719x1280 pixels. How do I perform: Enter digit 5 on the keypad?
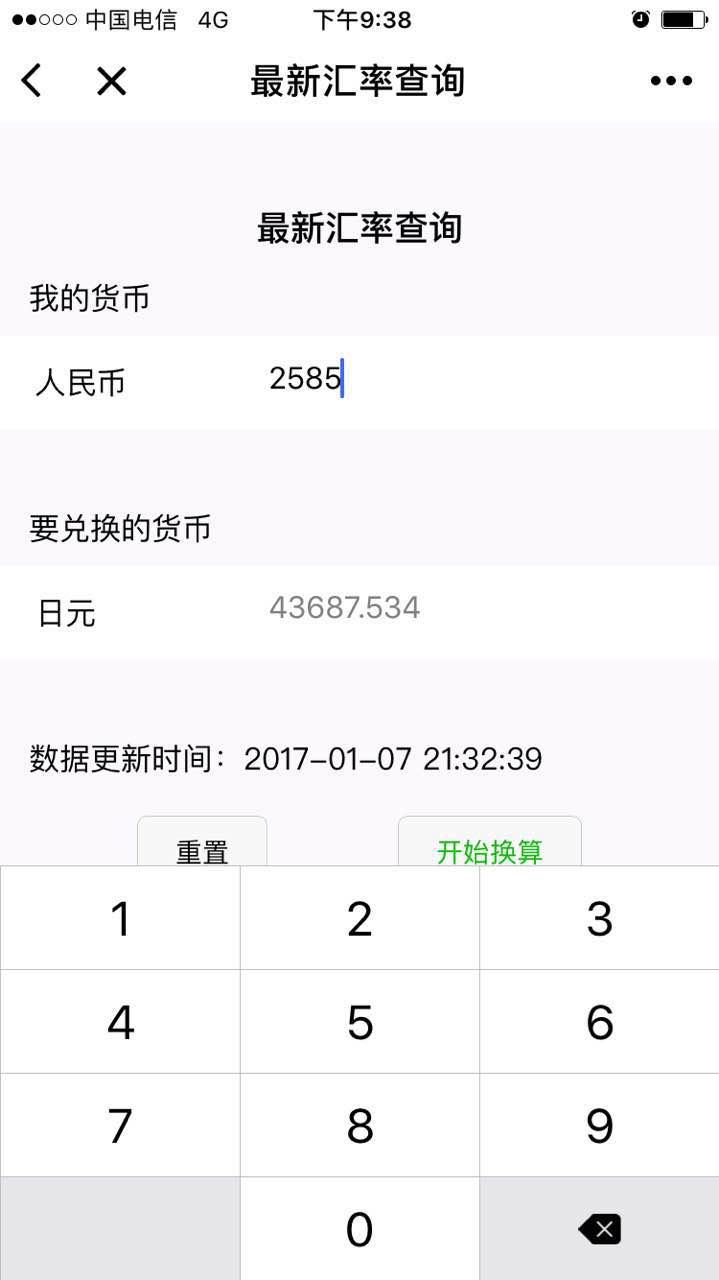(360, 1022)
